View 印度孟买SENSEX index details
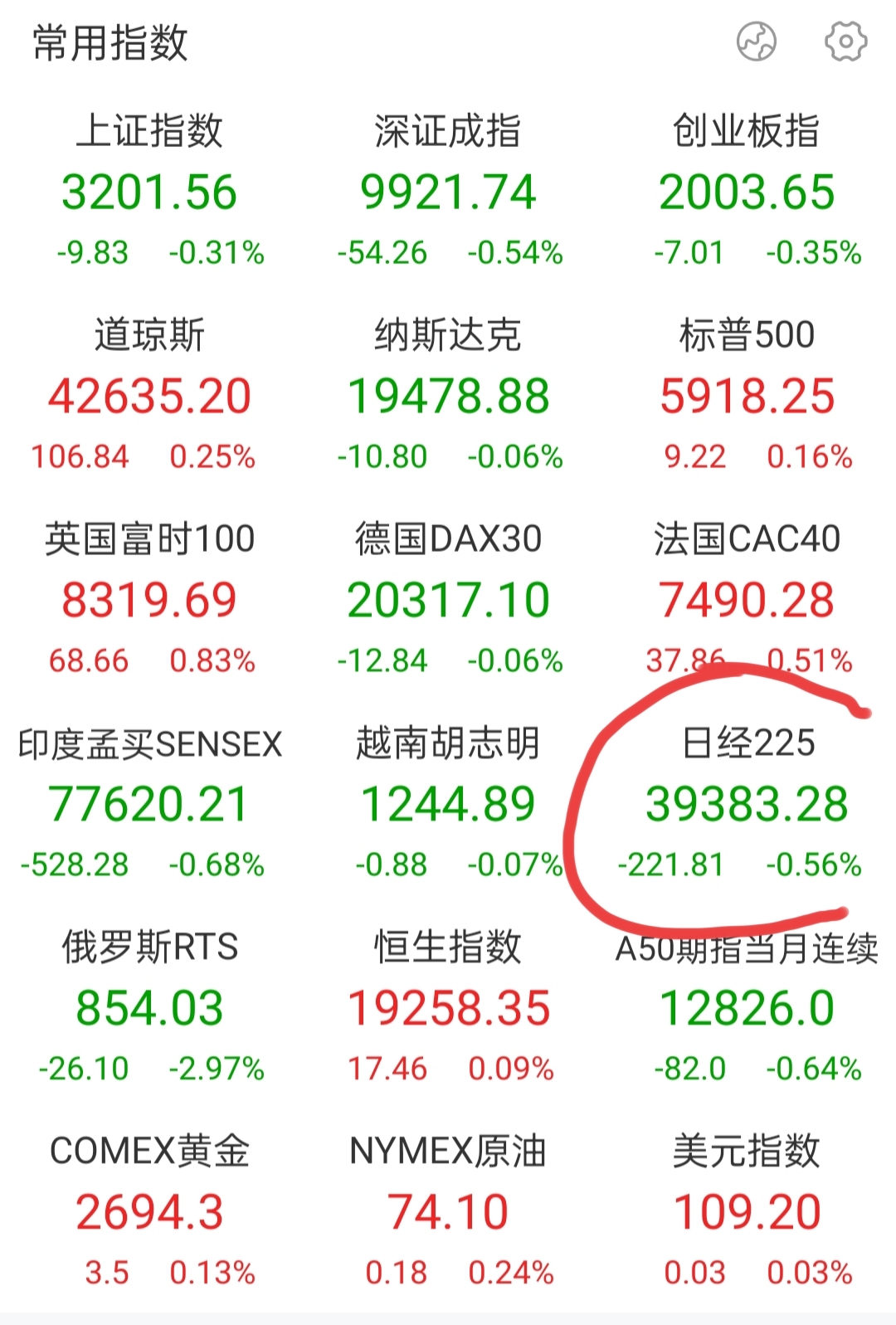 click(x=151, y=803)
